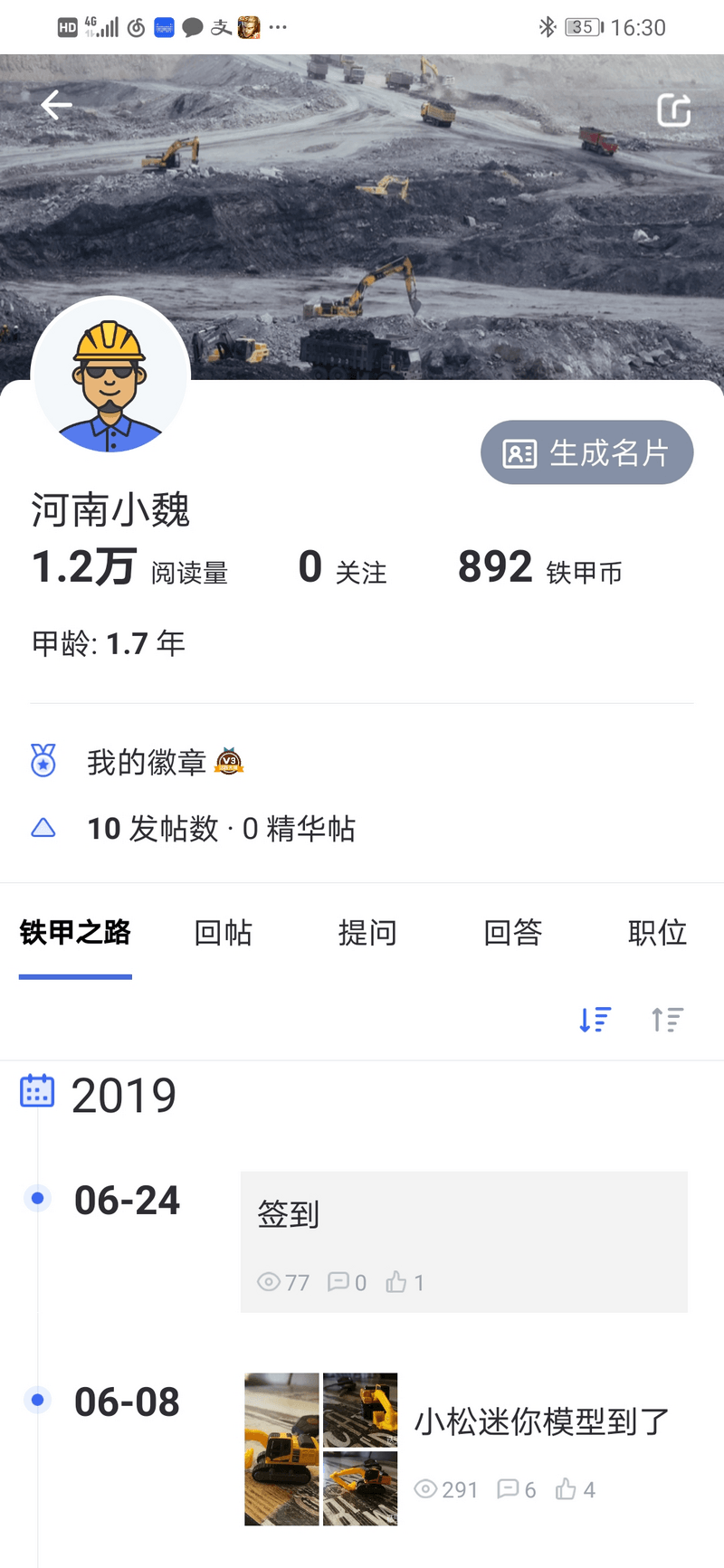Screen dimensions: 724x1568
Task: Go back using the arrow icon
Action: pos(56,106)
